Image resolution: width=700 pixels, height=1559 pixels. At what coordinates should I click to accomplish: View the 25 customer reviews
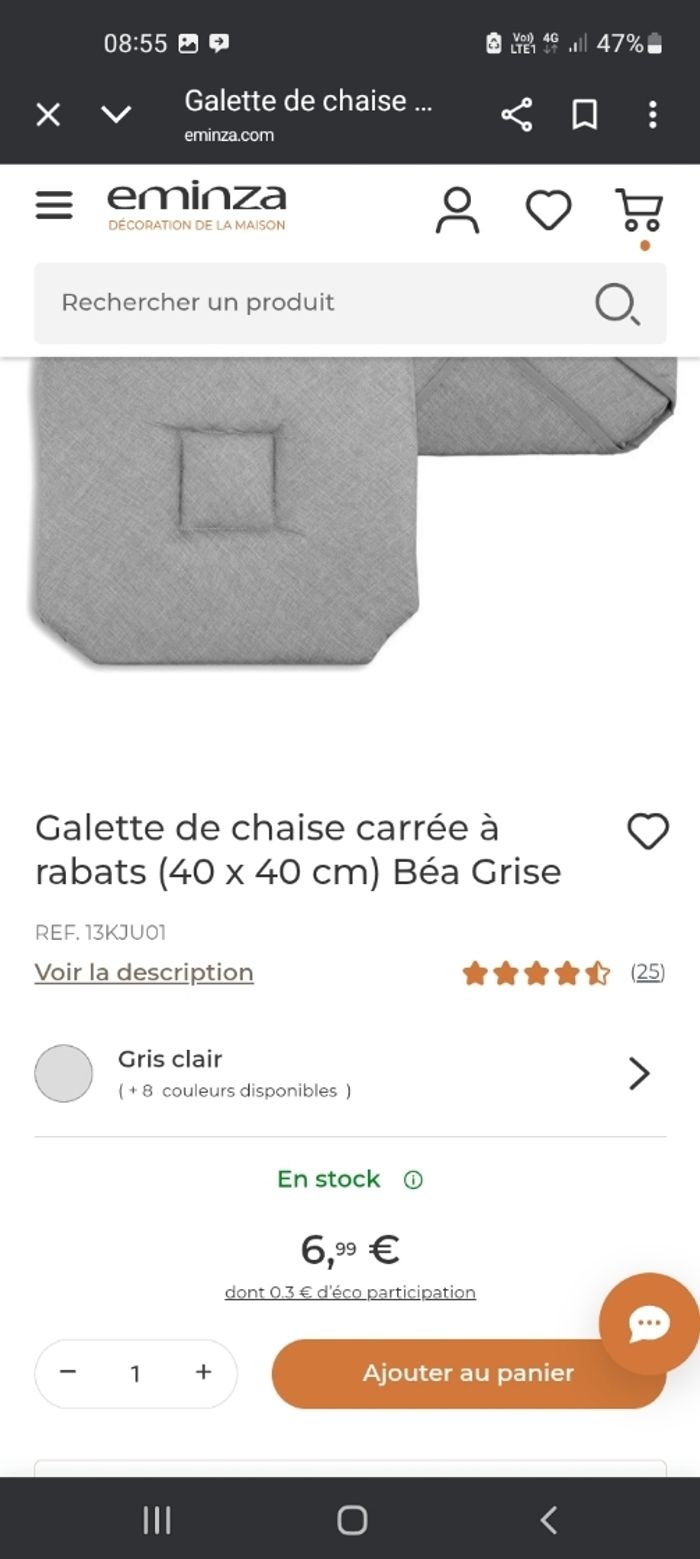(647, 972)
